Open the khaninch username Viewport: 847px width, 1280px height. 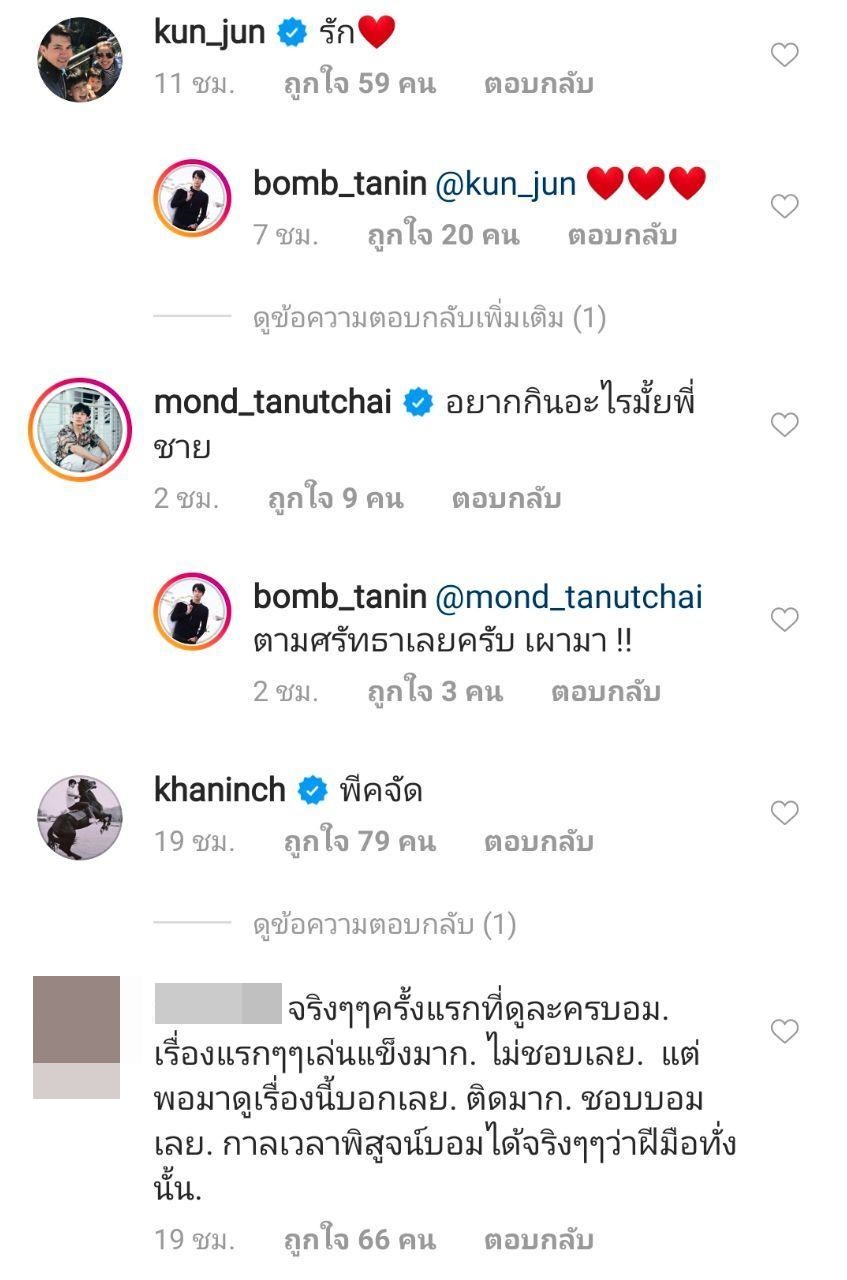click(220, 791)
